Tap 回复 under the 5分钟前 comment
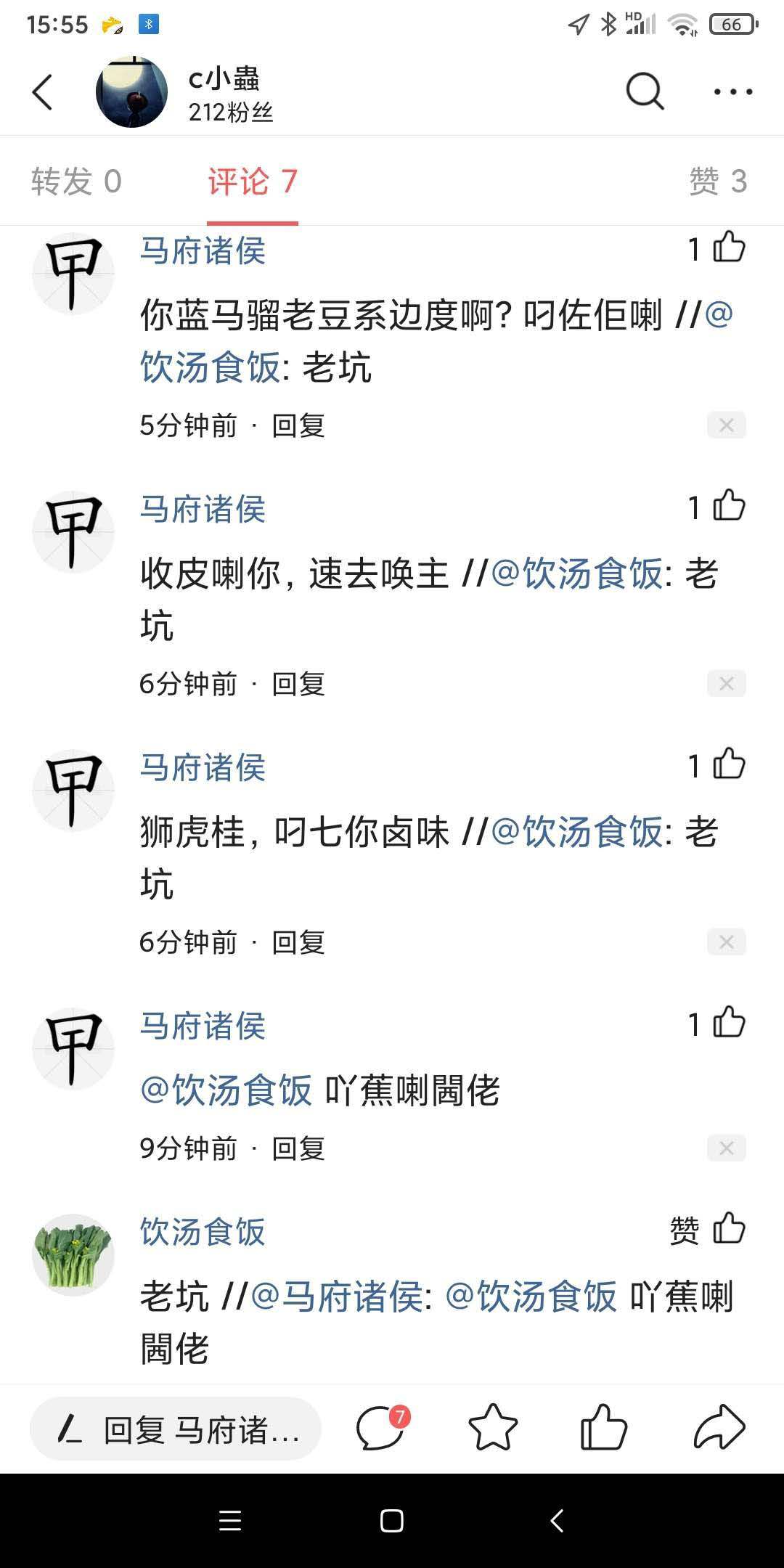784x1568 pixels. 298,425
